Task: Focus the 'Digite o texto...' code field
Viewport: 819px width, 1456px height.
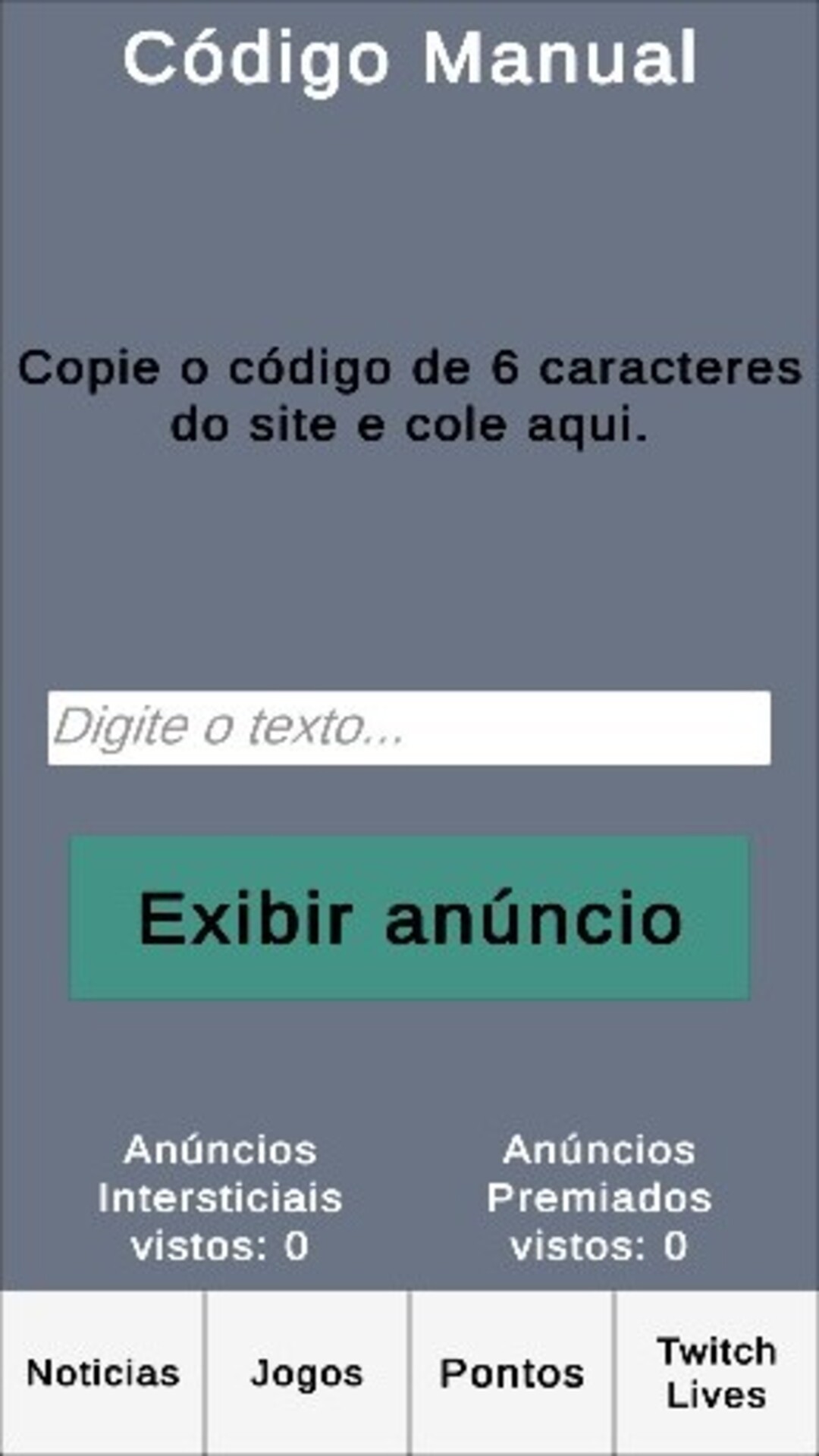Action: [409, 728]
